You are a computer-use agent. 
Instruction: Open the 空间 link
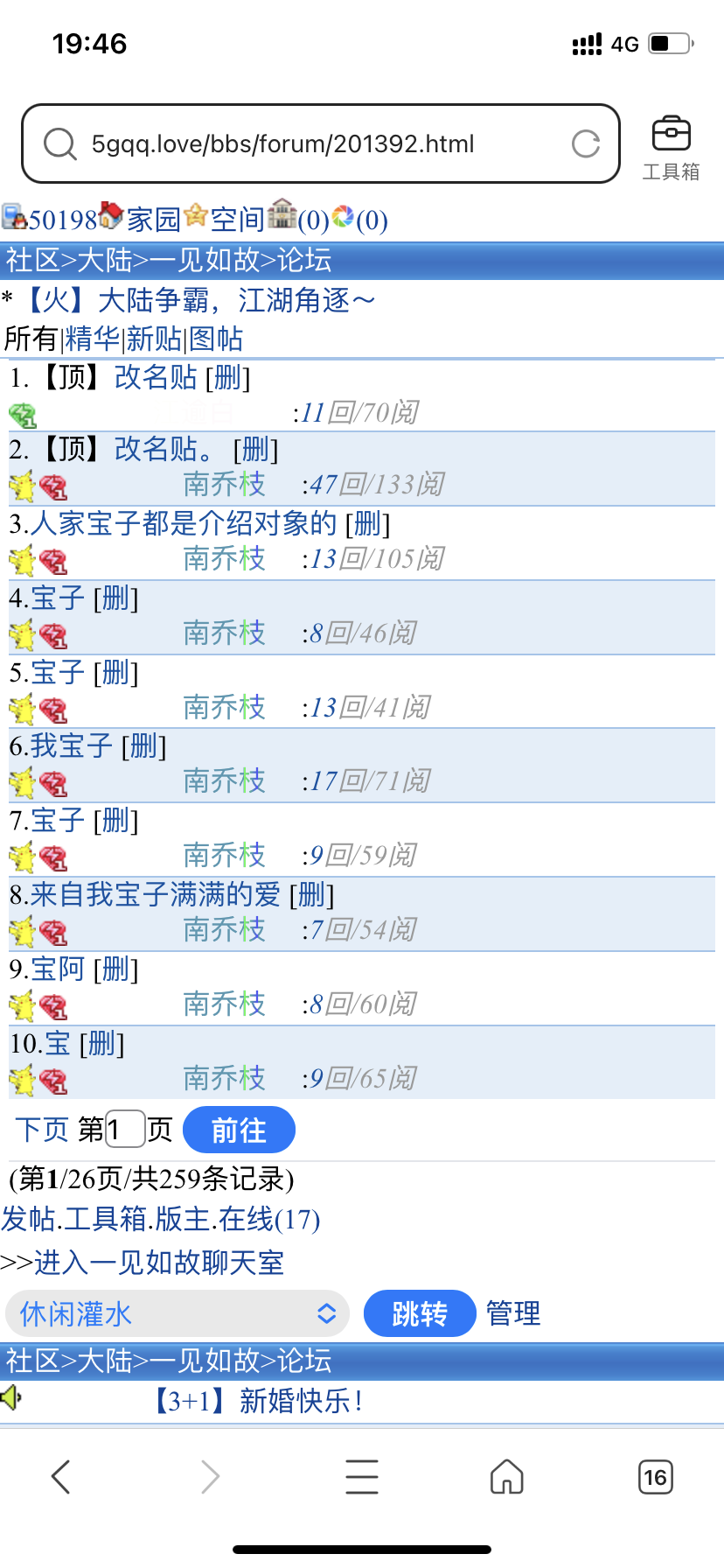(236, 219)
